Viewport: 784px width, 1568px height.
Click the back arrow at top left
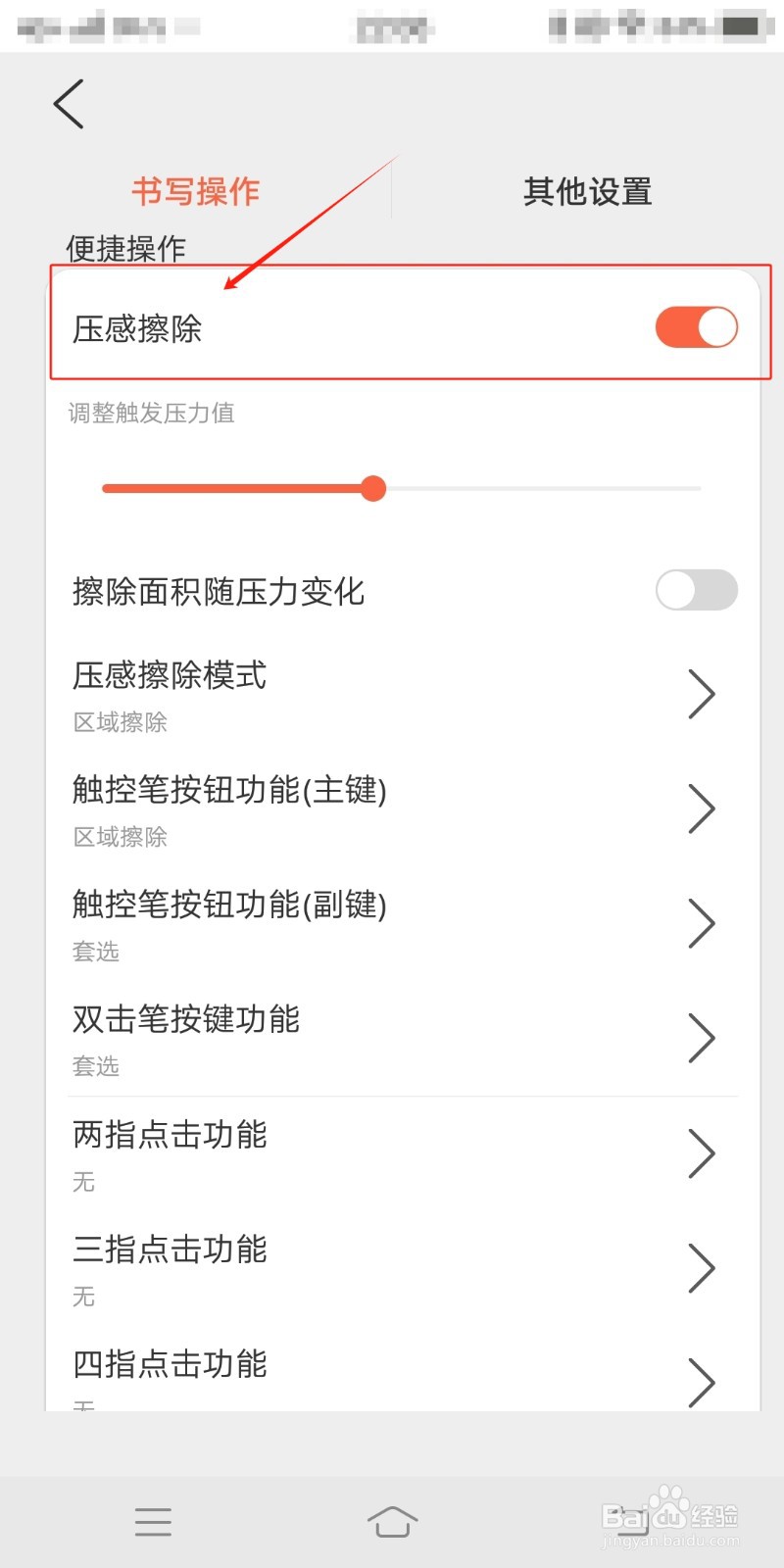click(x=69, y=103)
